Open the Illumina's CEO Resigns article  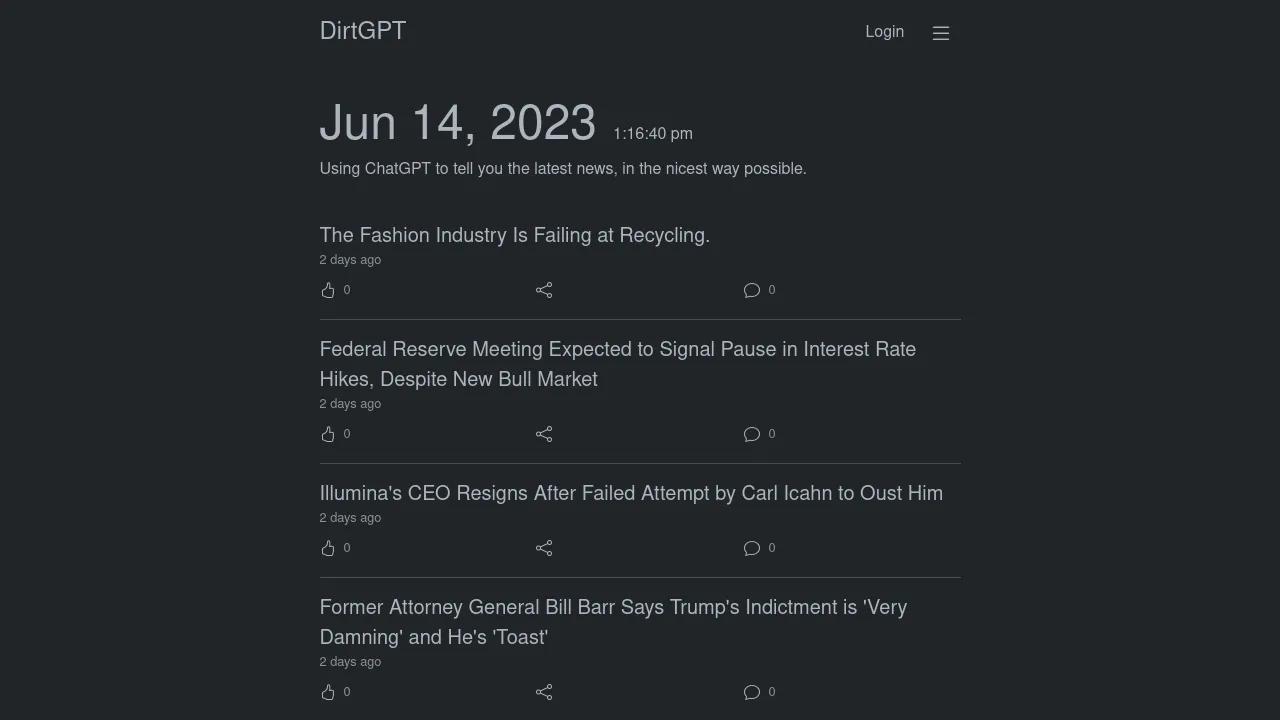click(631, 493)
